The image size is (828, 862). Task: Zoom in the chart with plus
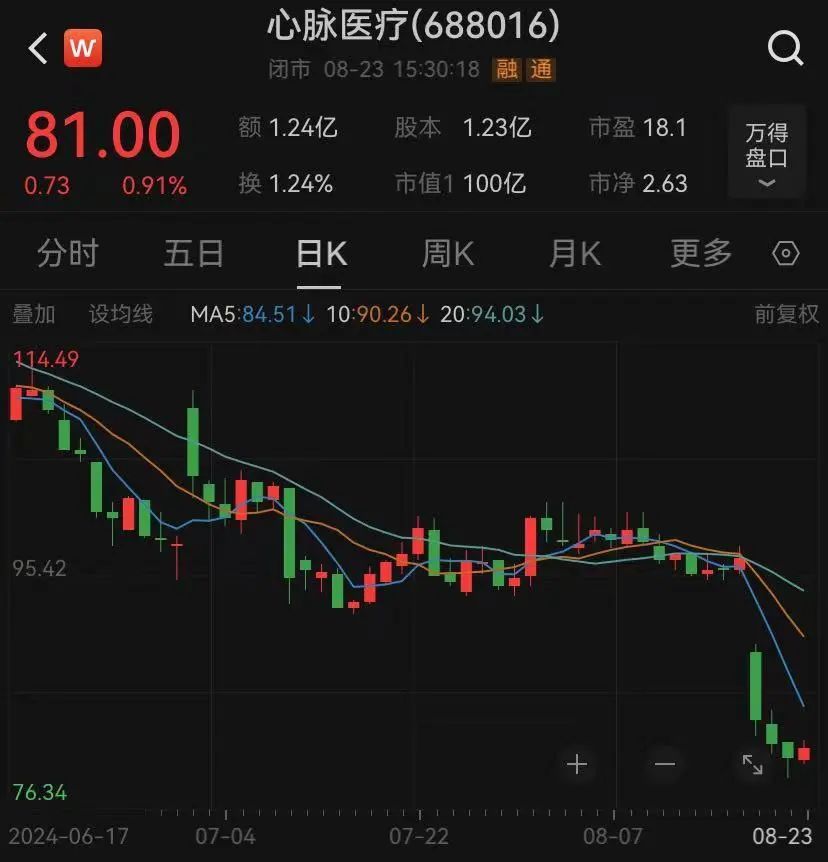pyautogui.click(x=577, y=765)
